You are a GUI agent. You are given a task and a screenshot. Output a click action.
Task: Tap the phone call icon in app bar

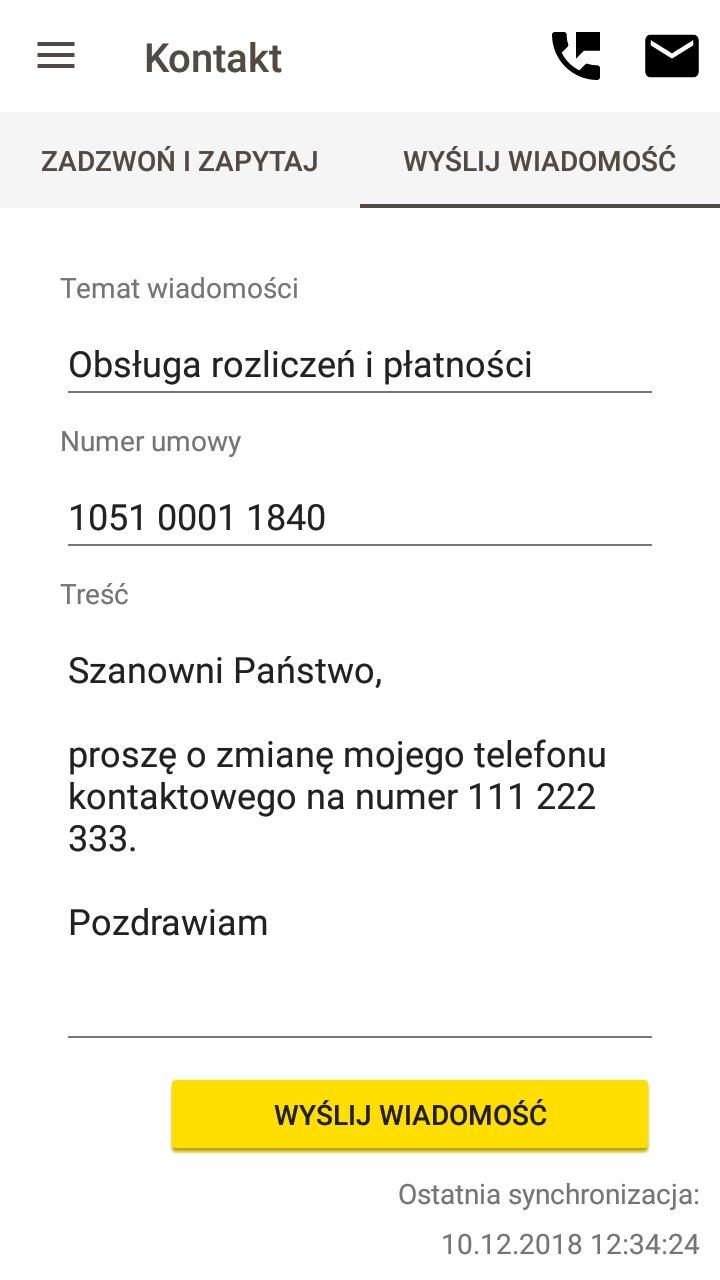[576, 56]
